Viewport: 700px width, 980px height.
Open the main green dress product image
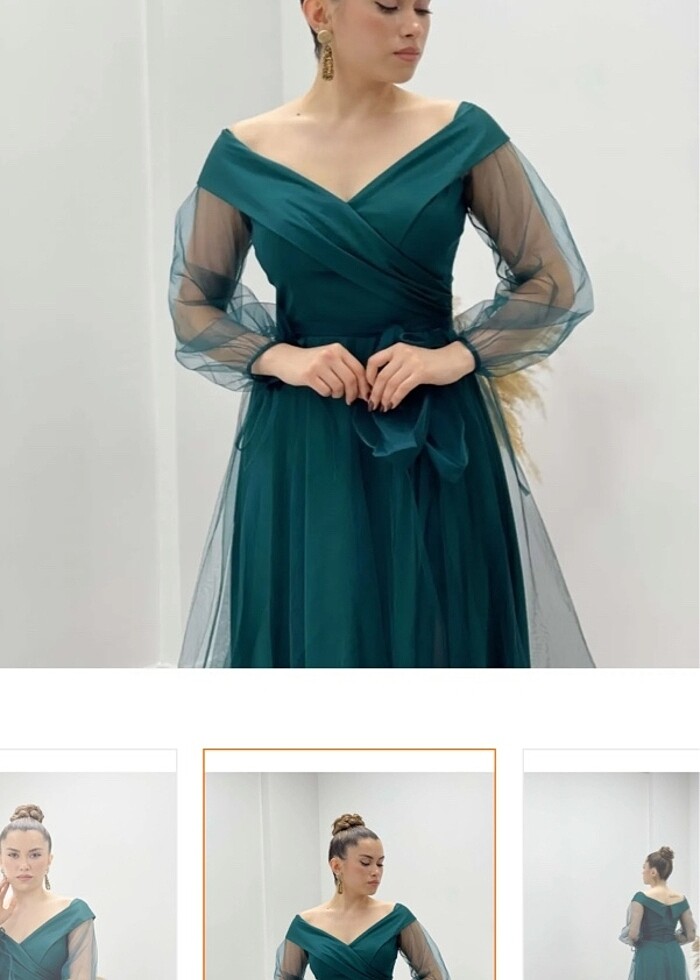click(x=350, y=333)
